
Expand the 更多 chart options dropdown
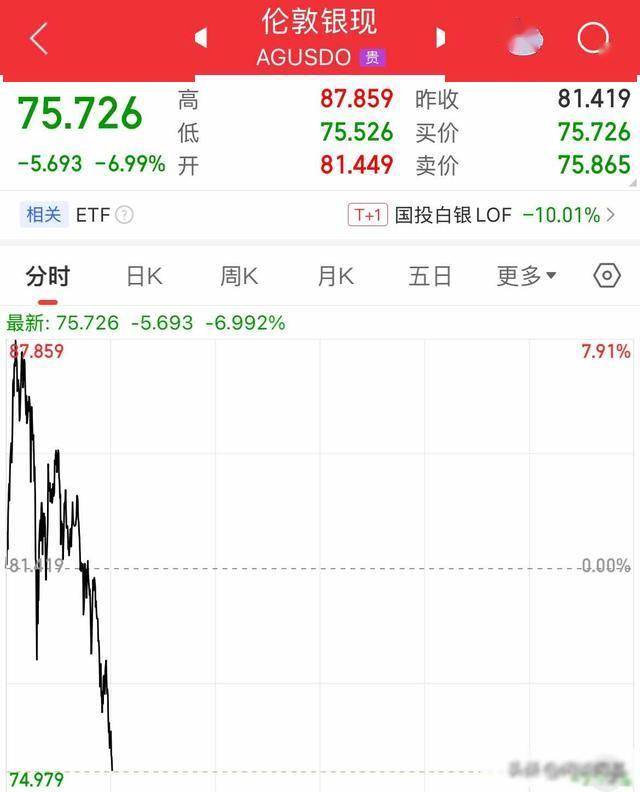pyautogui.click(x=526, y=276)
